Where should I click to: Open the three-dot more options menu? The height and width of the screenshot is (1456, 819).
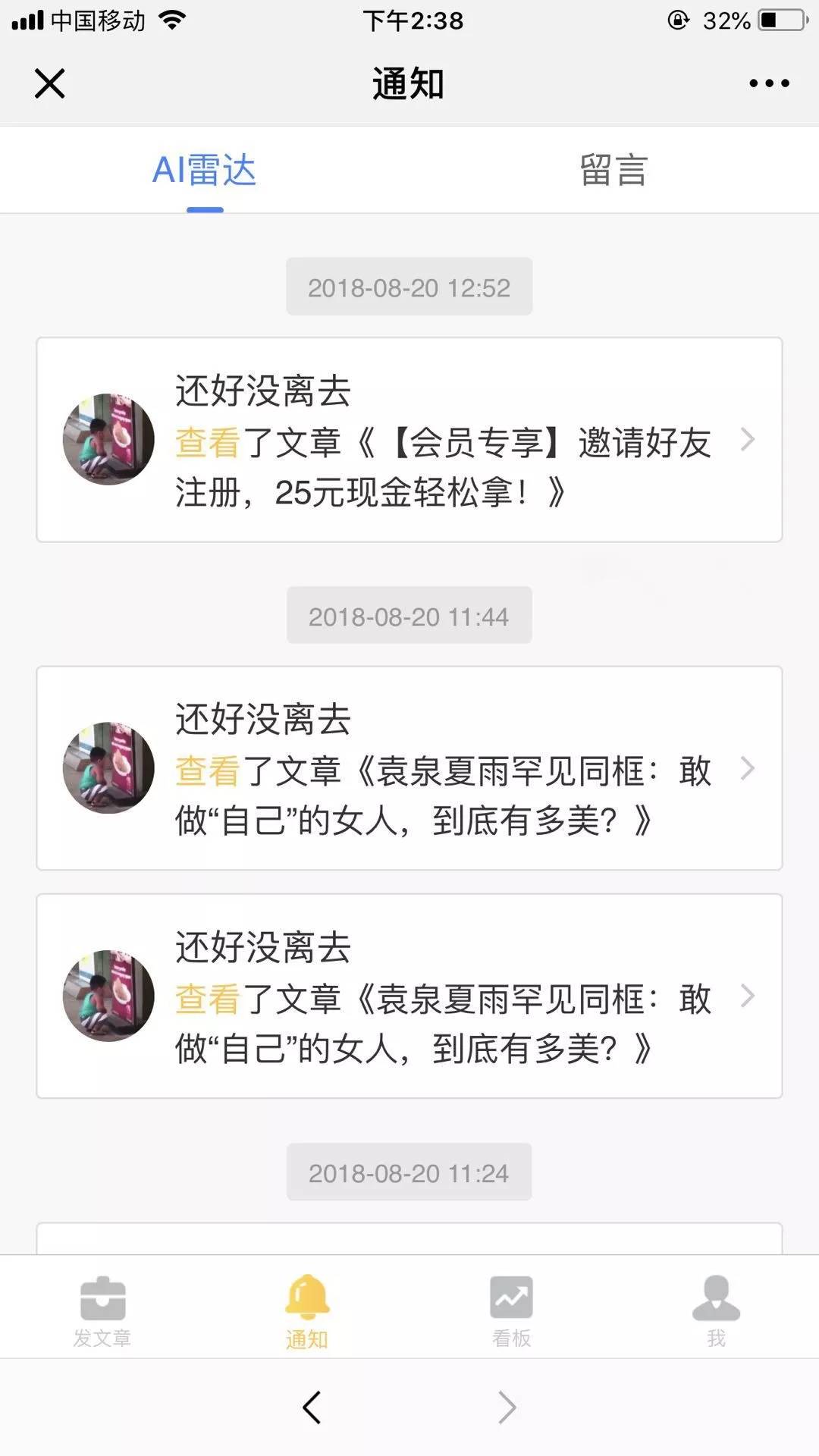(x=767, y=85)
